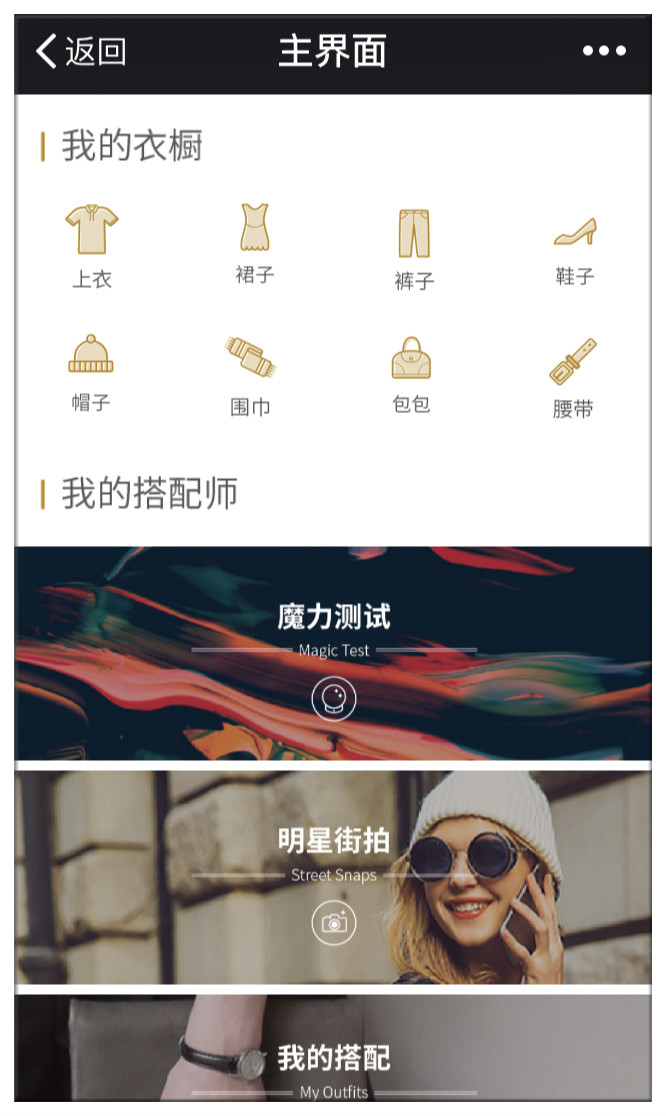Open the 腰带 belts category
The height and width of the screenshot is (1116, 666).
point(573,375)
